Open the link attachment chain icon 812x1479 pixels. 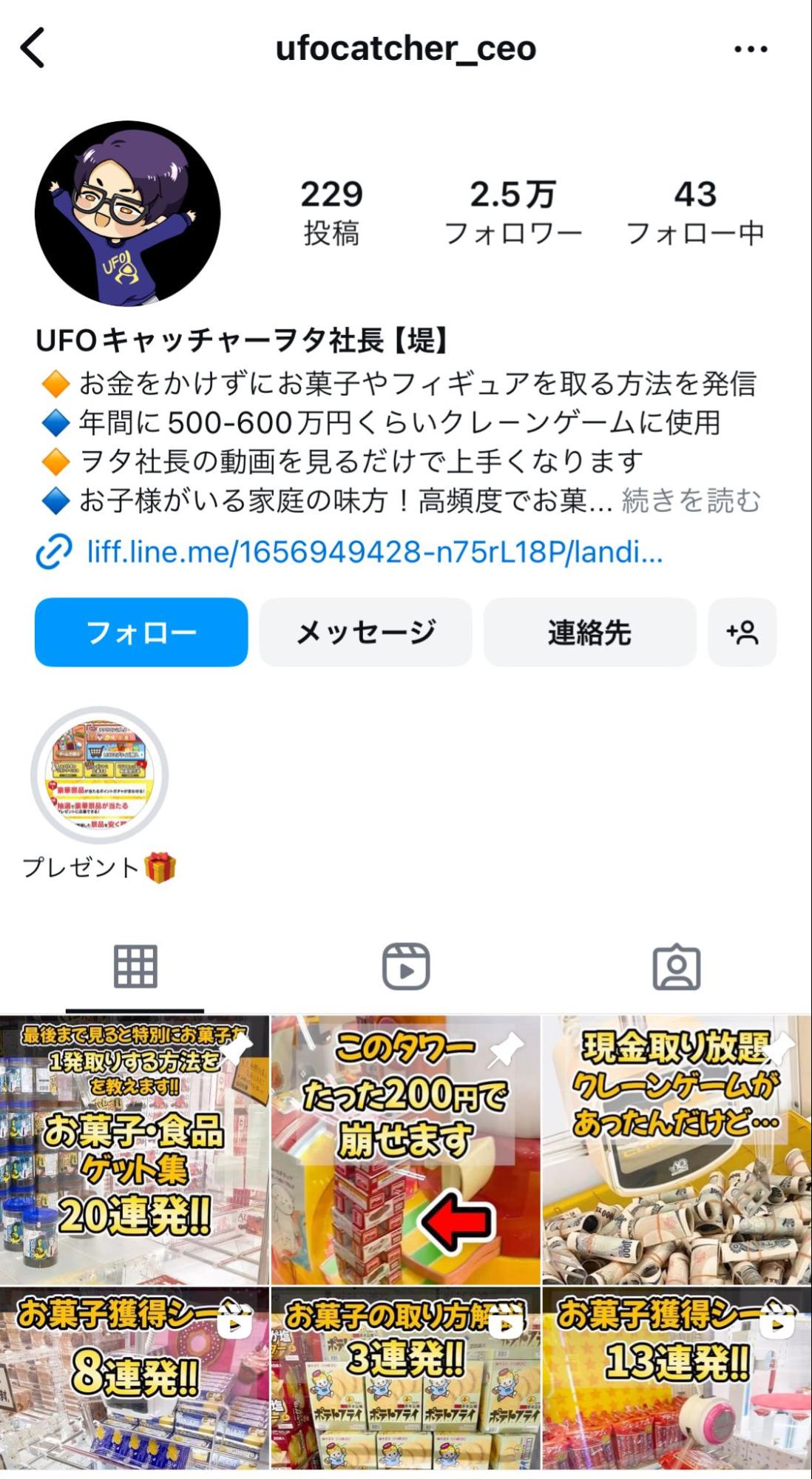[52, 552]
